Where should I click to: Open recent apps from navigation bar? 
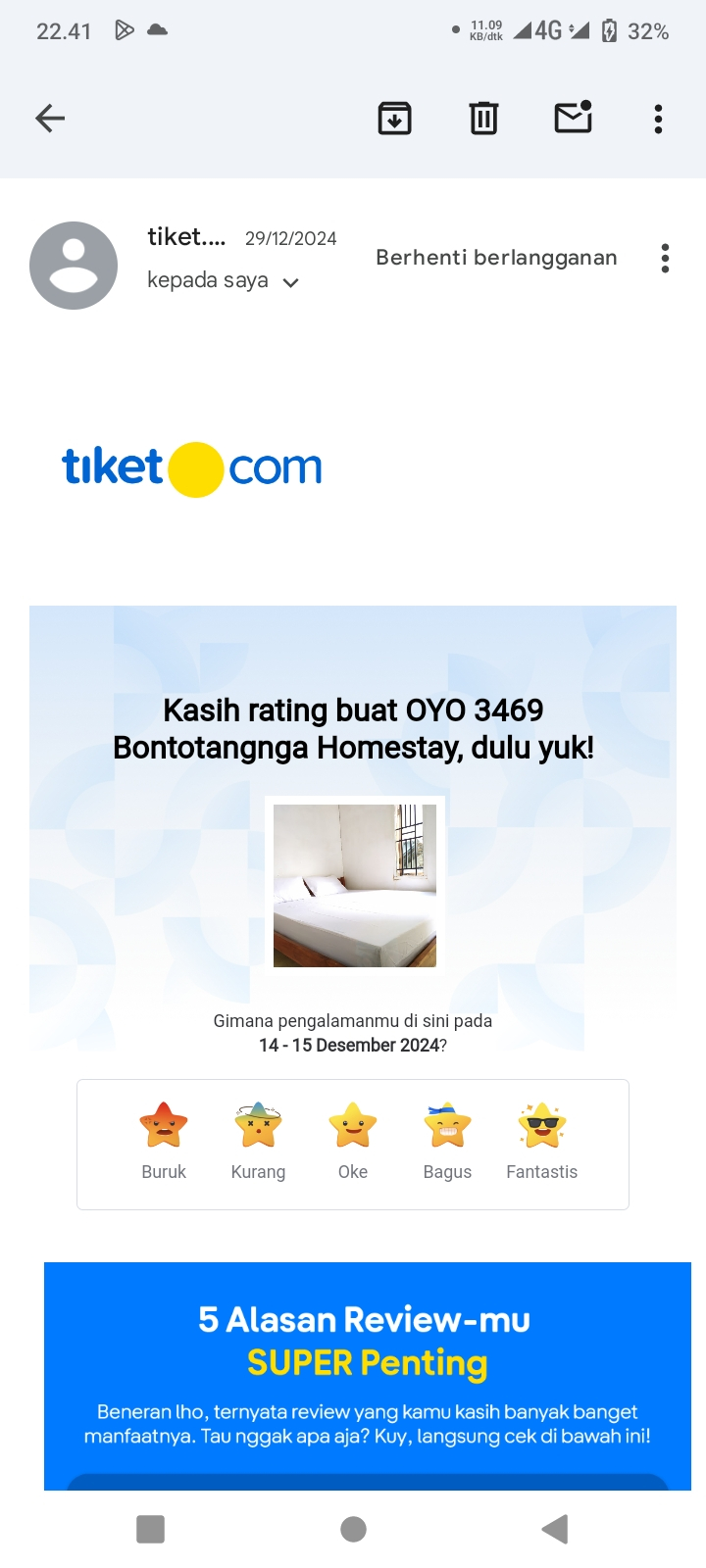(150, 1529)
